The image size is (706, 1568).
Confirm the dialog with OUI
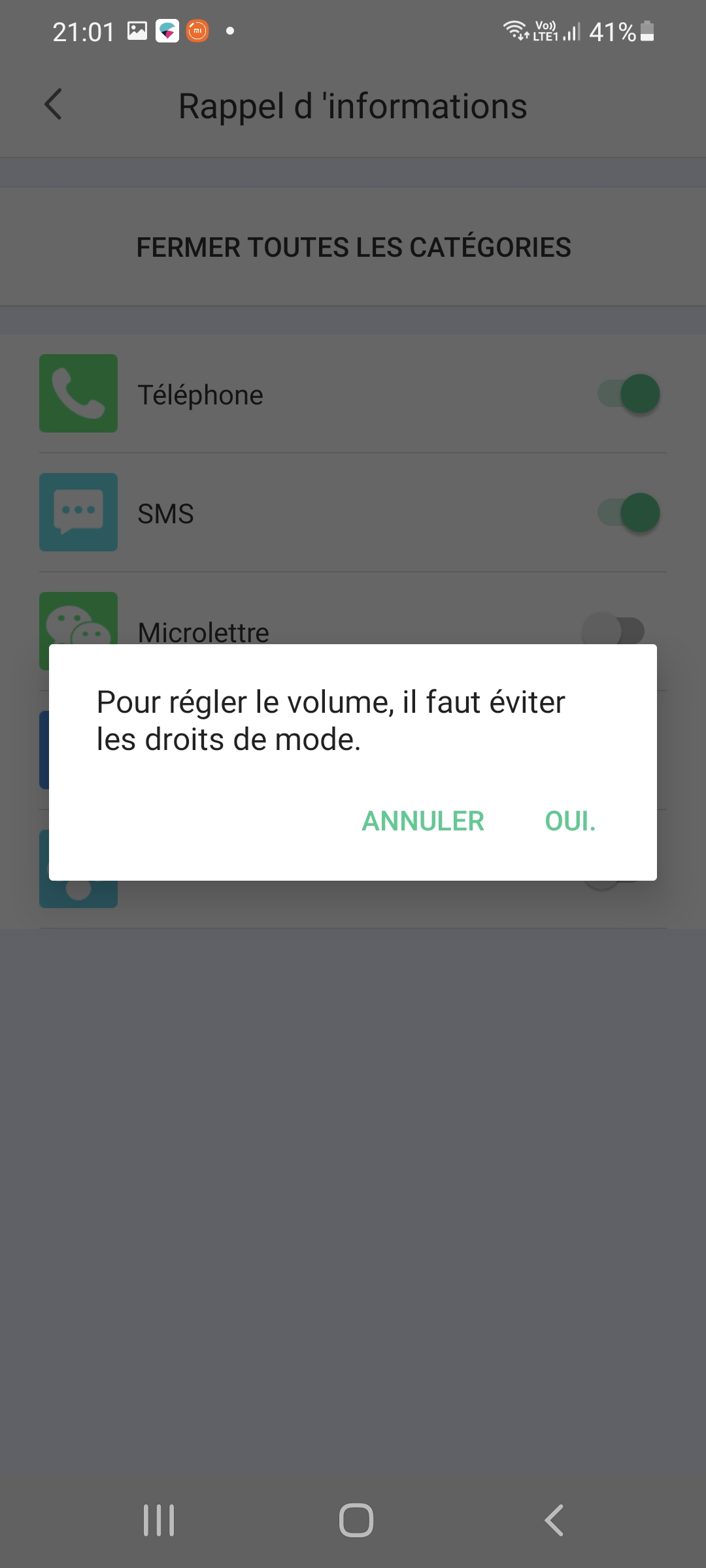tap(570, 821)
